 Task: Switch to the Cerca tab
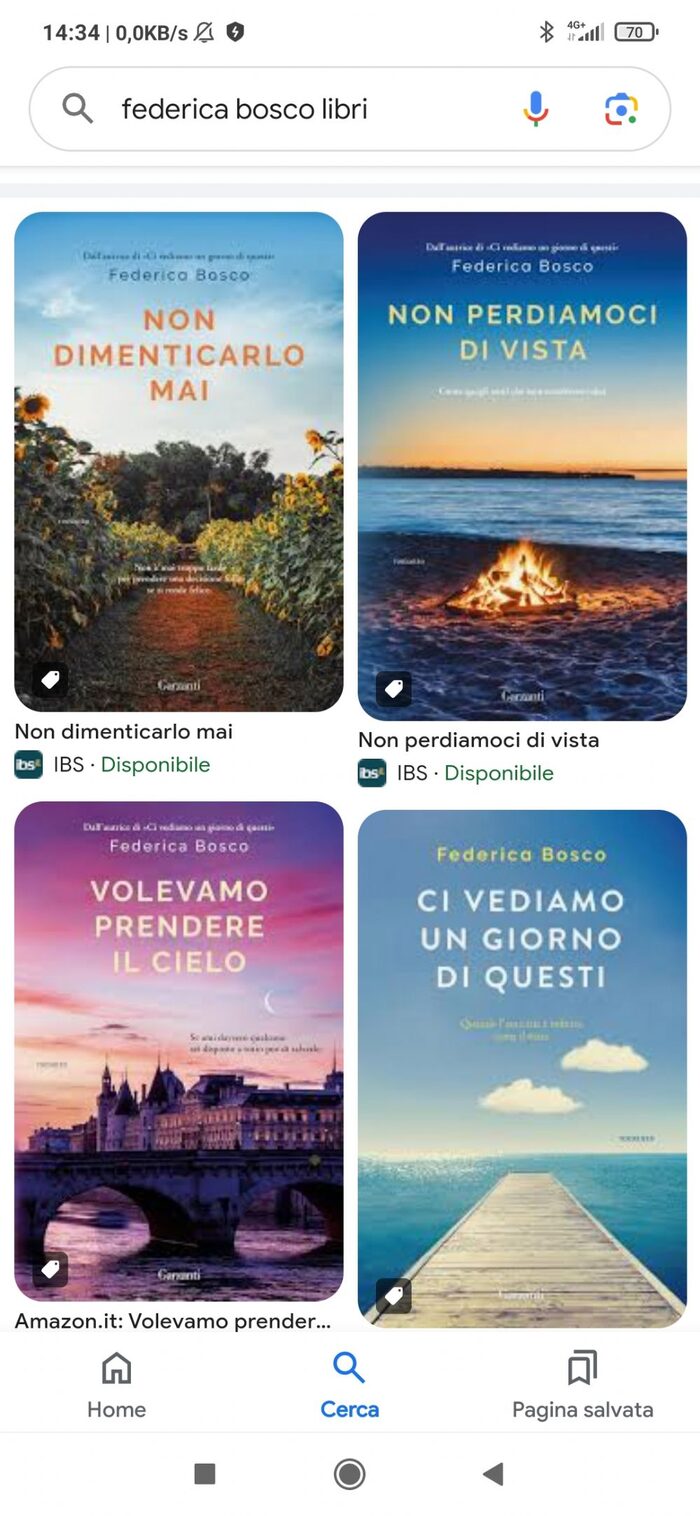[x=349, y=1385]
